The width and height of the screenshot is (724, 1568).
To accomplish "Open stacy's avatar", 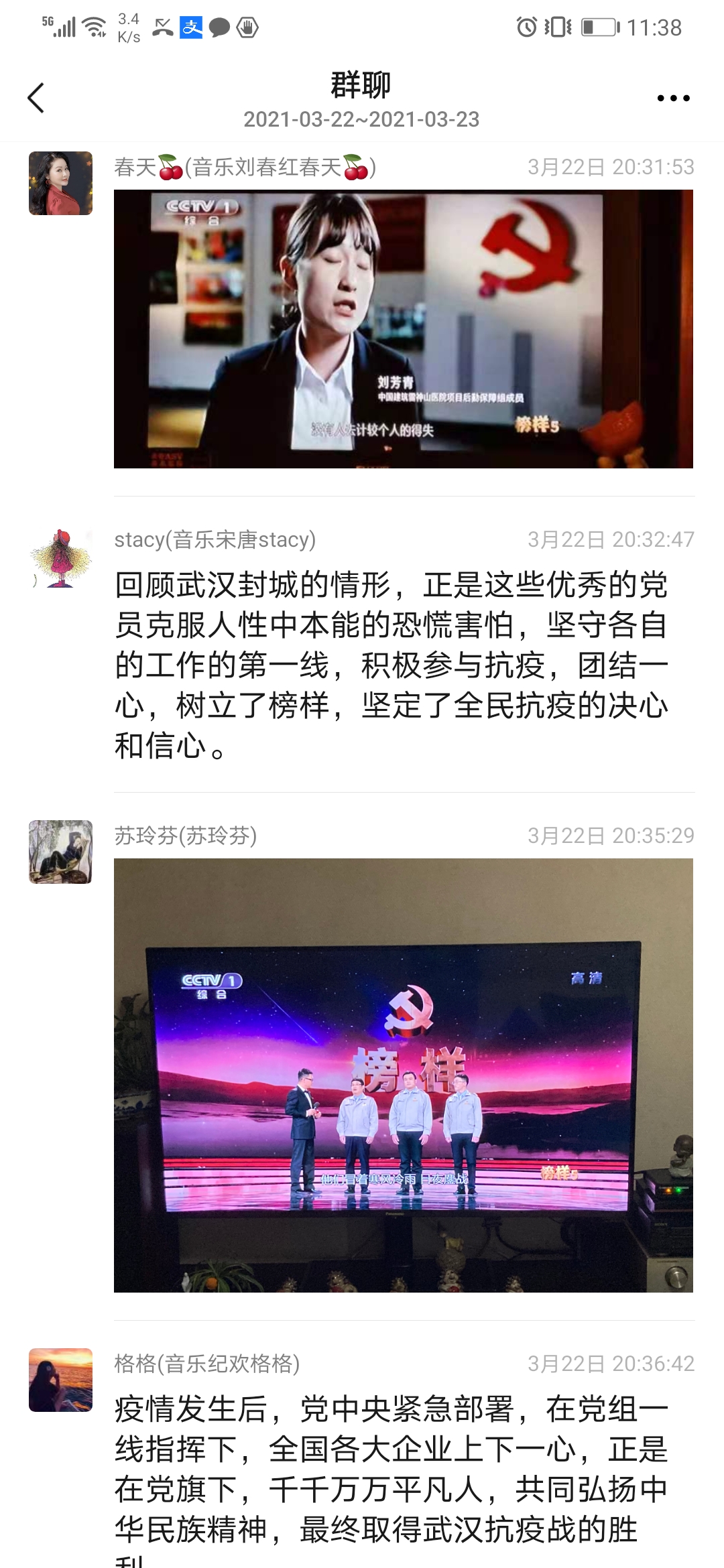I will coord(60,558).
